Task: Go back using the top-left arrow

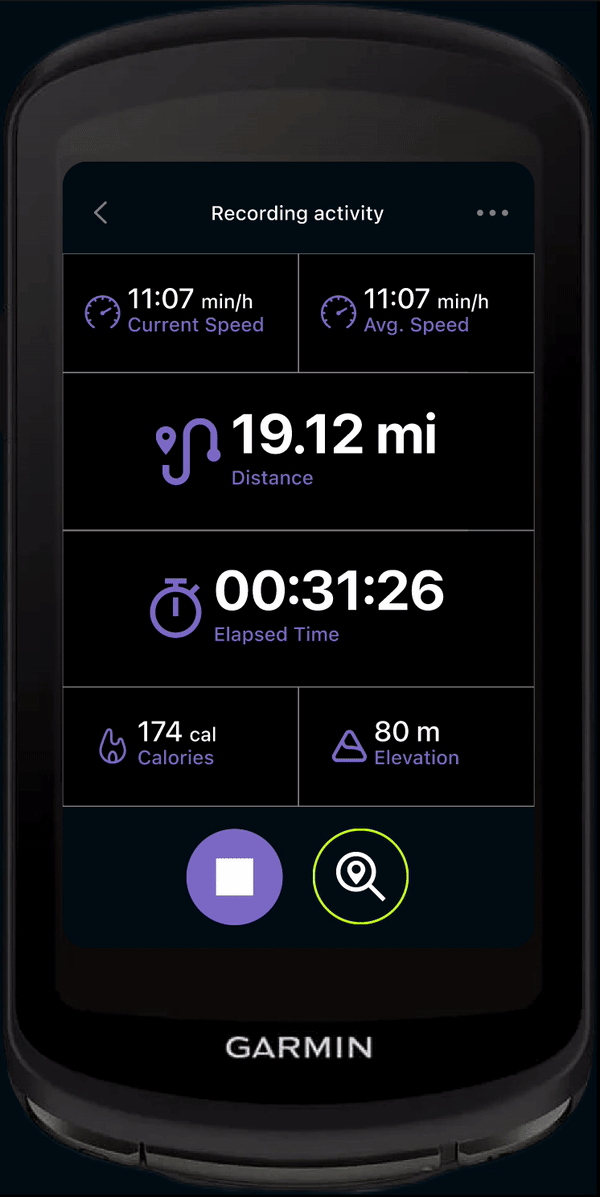Action: pyautogui.click(x=101, y=213)
